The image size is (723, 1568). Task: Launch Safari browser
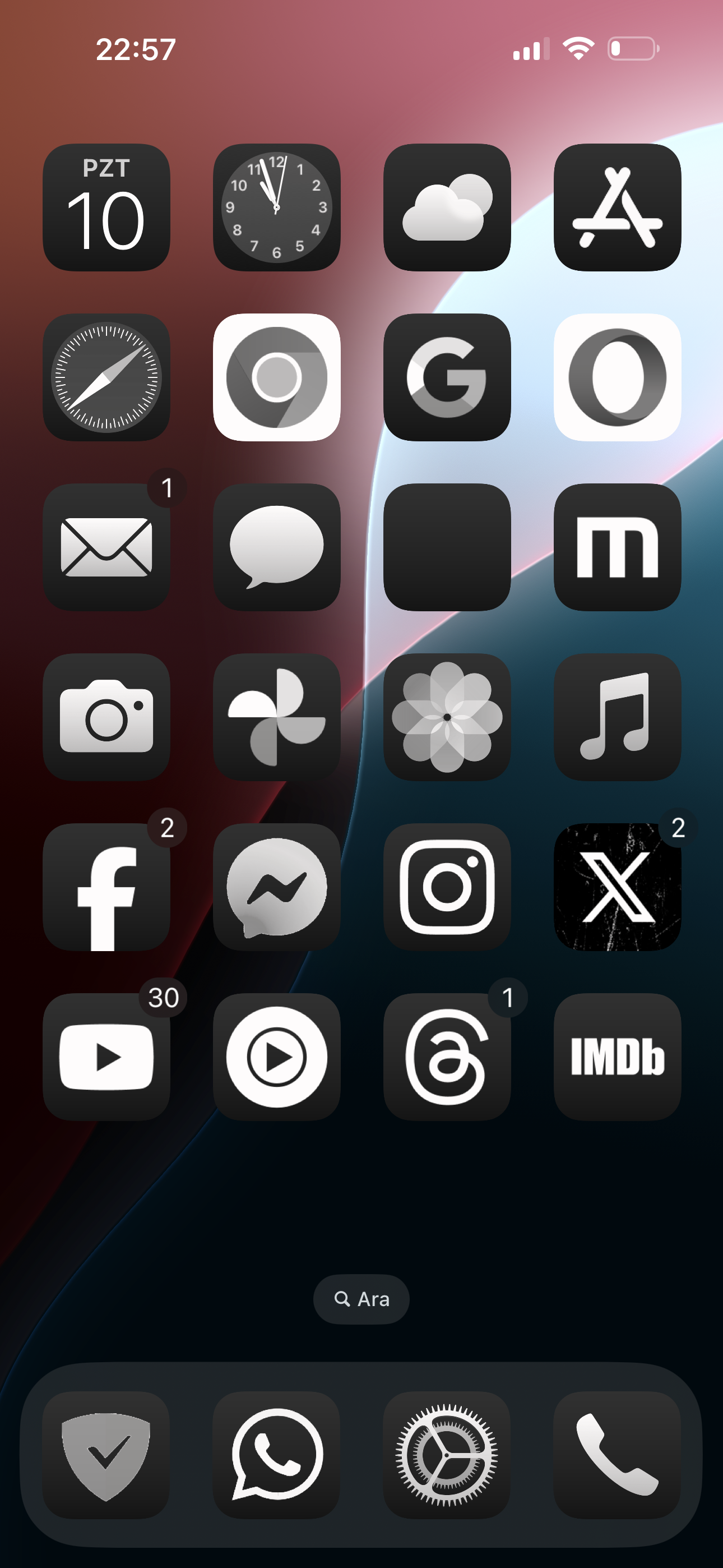click(x=106, y=377)
